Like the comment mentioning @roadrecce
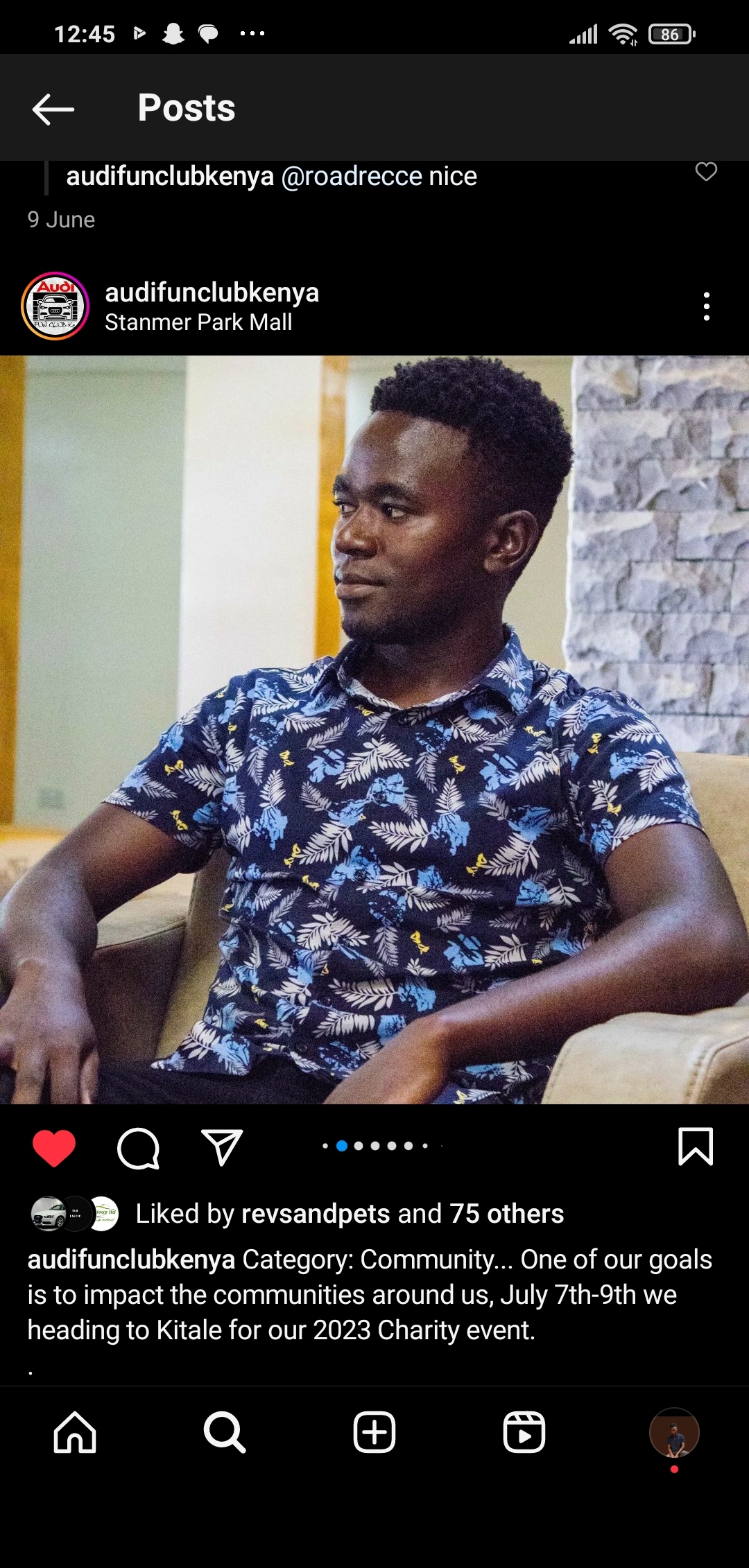749x1568 pixels. click(705, 172)
